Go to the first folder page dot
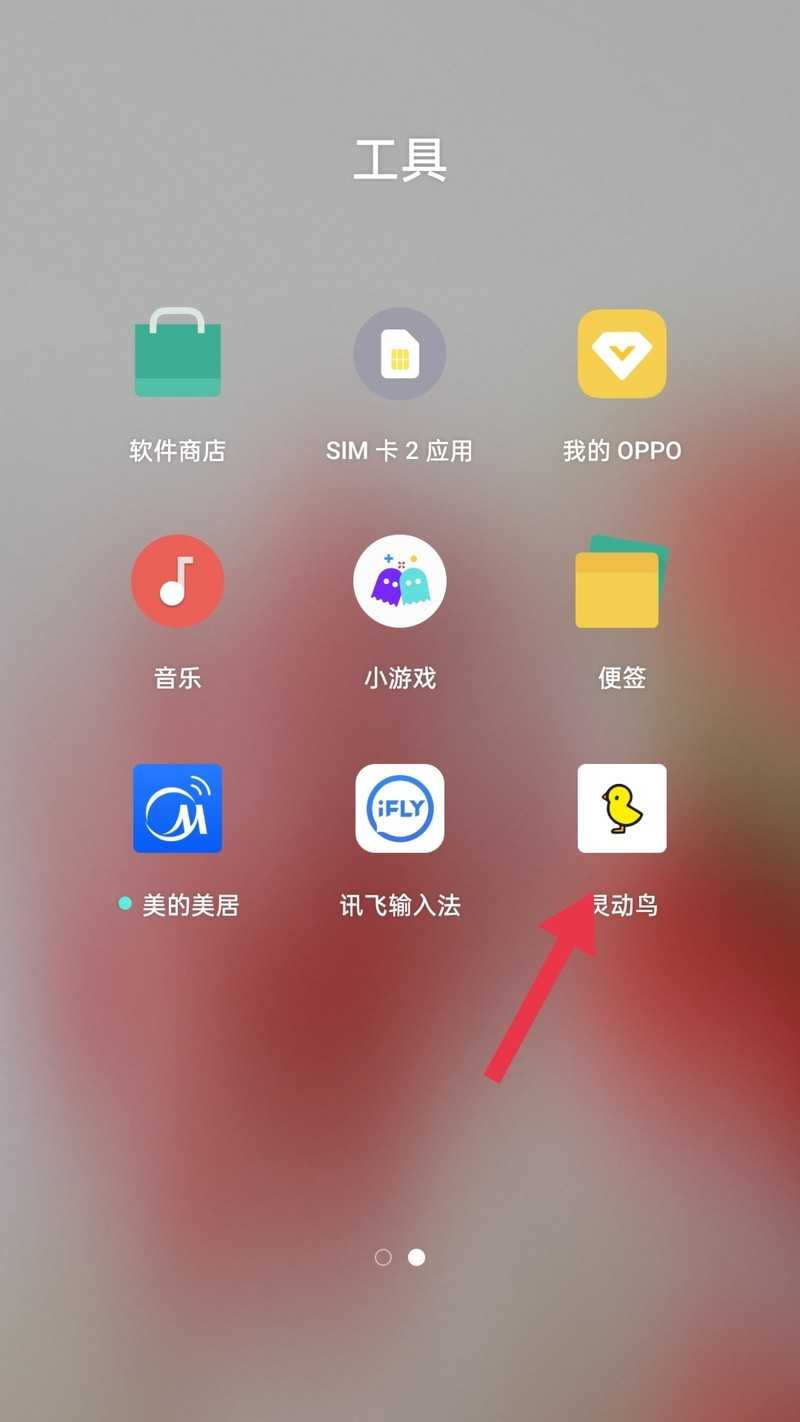Image resolution: width=800 pixels, height=1422 pixels. click(383, 1257)
